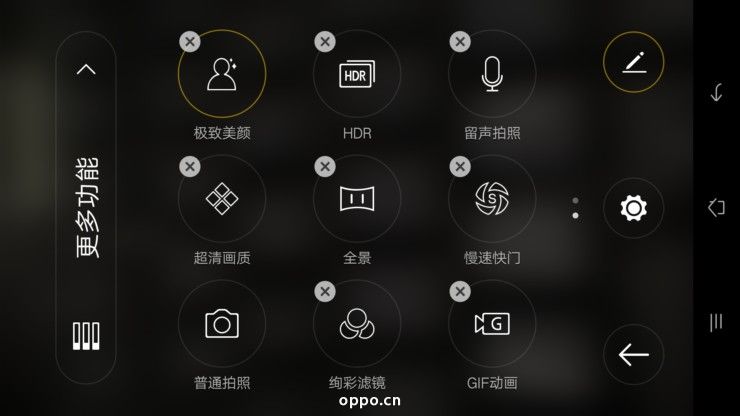The width and height of the screenshot is (740, 416).
Task: Select the 极致美颜 beauty mode
Action: 222,75
